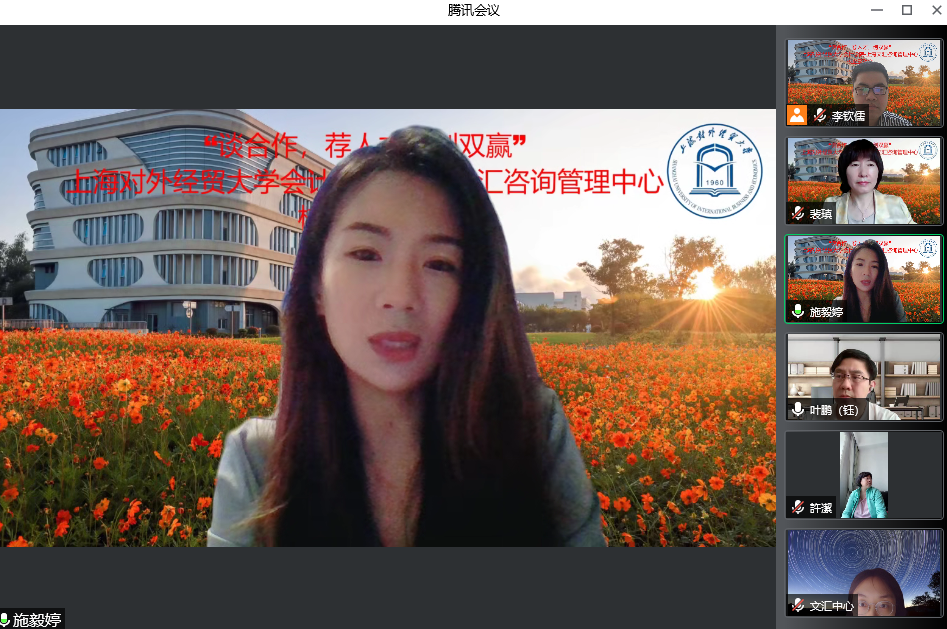Minimize the 腾讯会议 window
This screenshot has width=947, height=629.
point(879,10)
